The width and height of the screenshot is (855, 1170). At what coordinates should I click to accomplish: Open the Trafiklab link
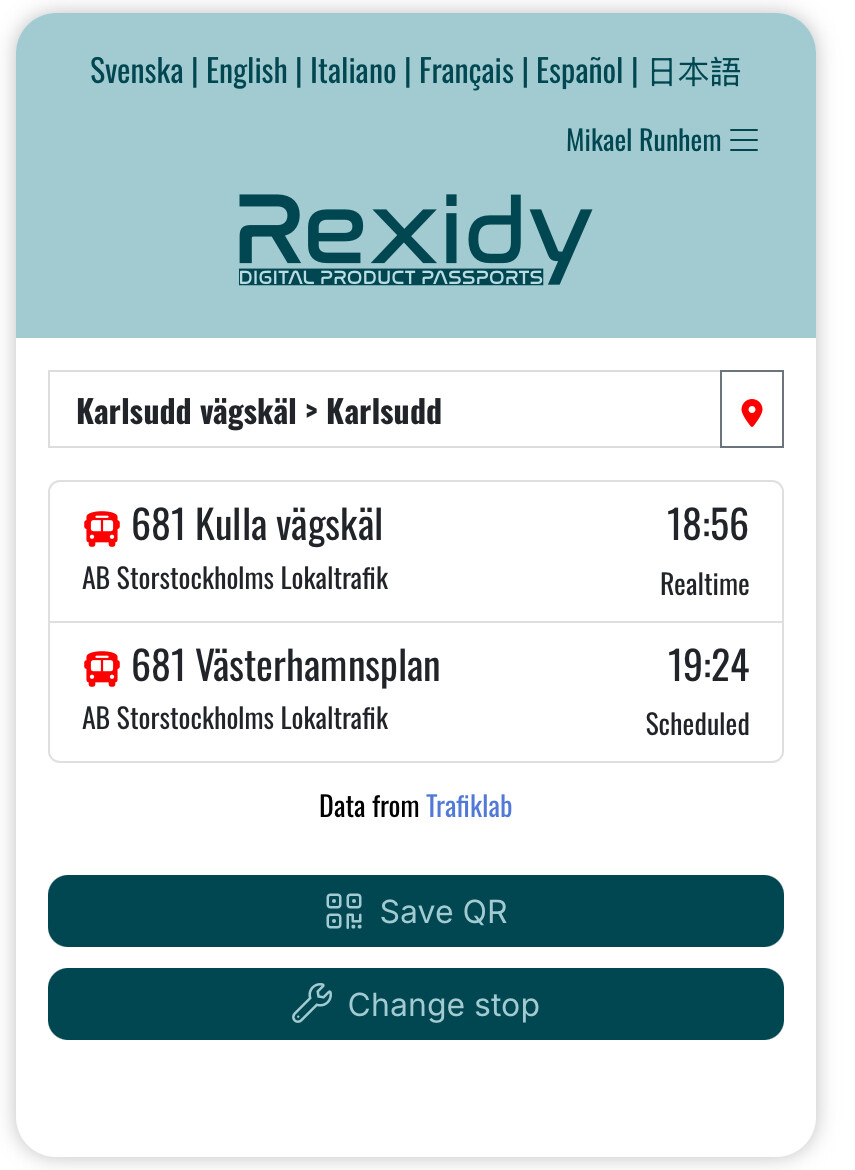pyautogui.click(x=469, y=806)
